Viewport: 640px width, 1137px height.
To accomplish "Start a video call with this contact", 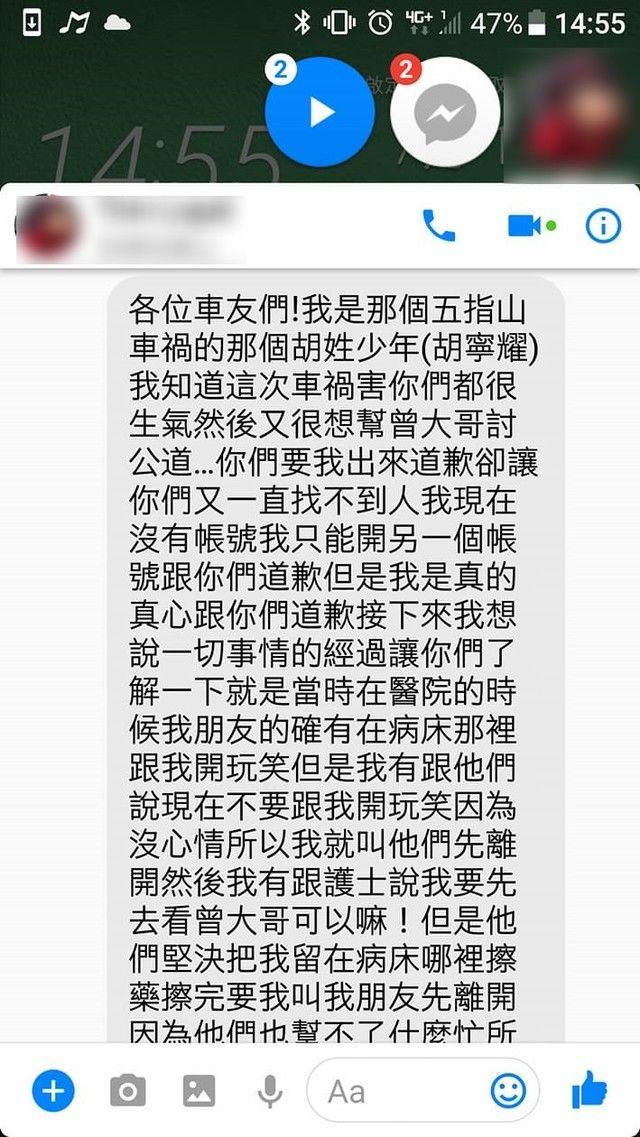I will (x=524, y=227).
